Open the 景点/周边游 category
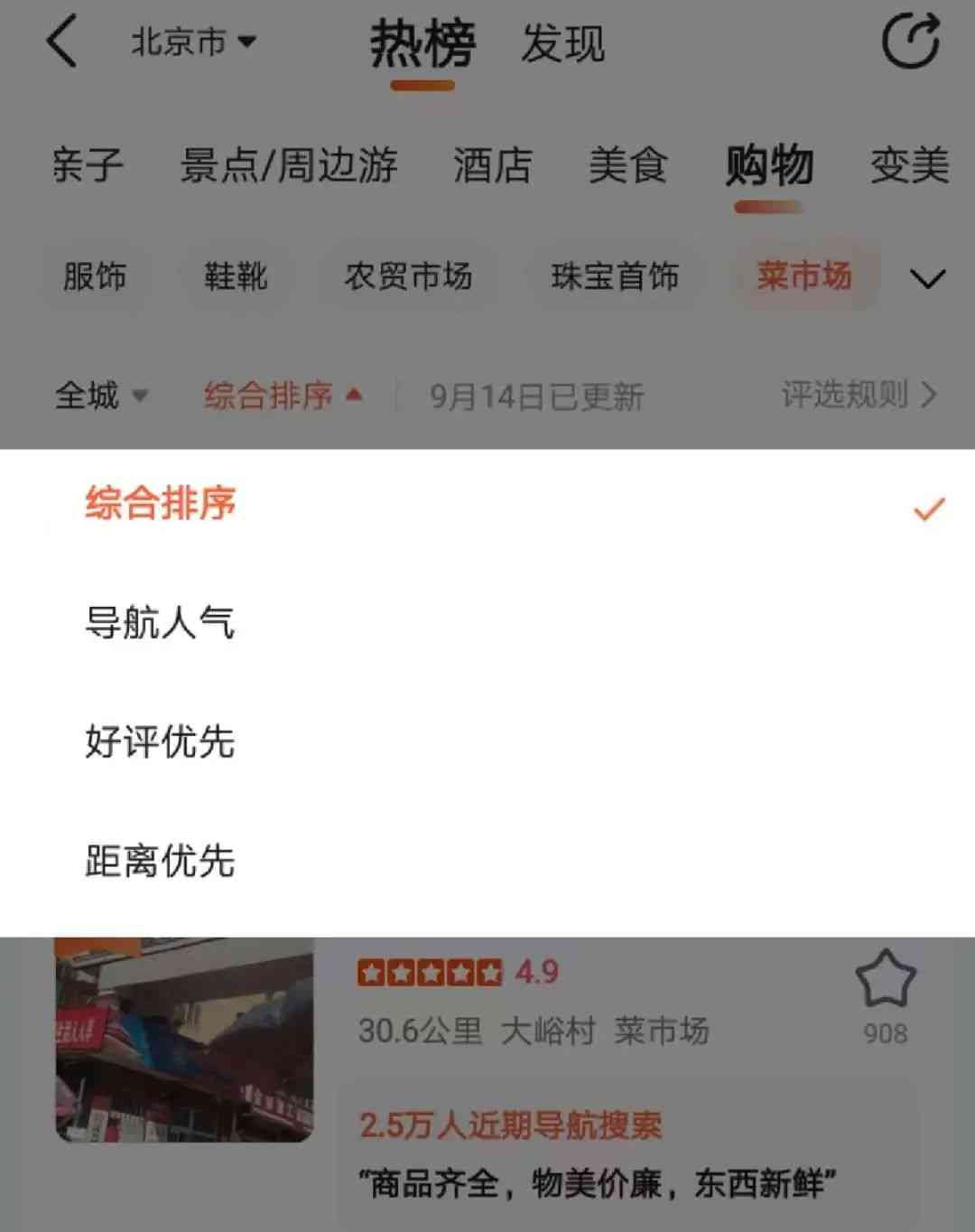Image resolution: width=975 pixels, height=1232 pixels. click(288, 165)
